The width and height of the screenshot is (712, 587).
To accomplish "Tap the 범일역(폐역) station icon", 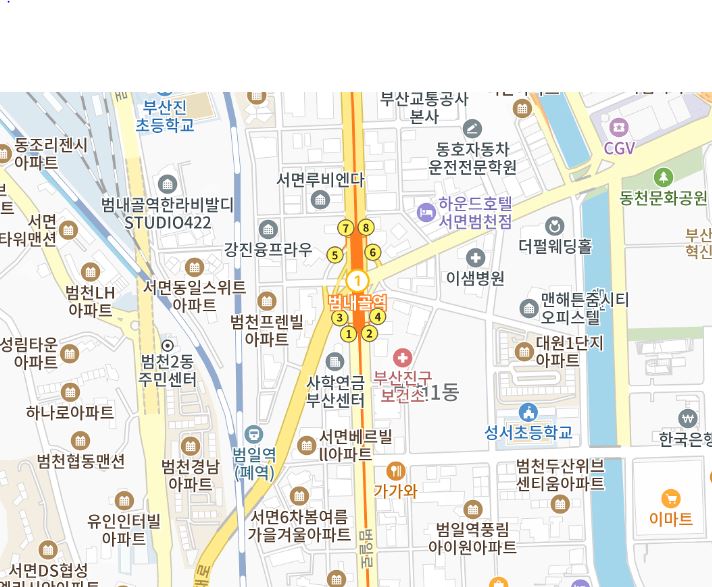I will pyautogui.click(x=254, y=433).
